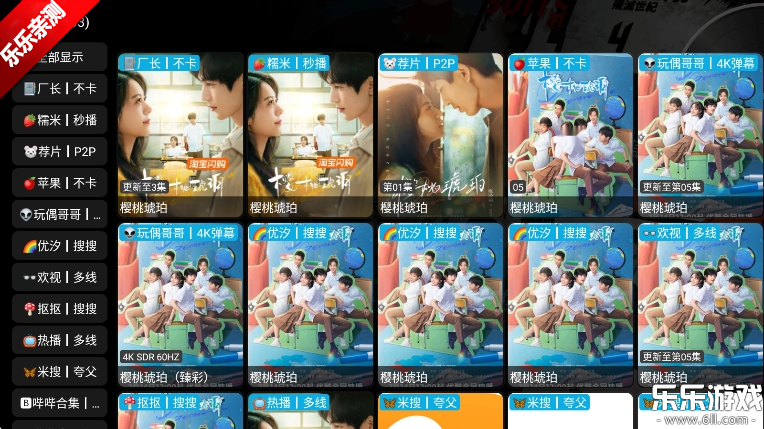Choose the 抠抠 | 搜搜 source
Viewport: 764px width, 429px height.
coord(60,309)
